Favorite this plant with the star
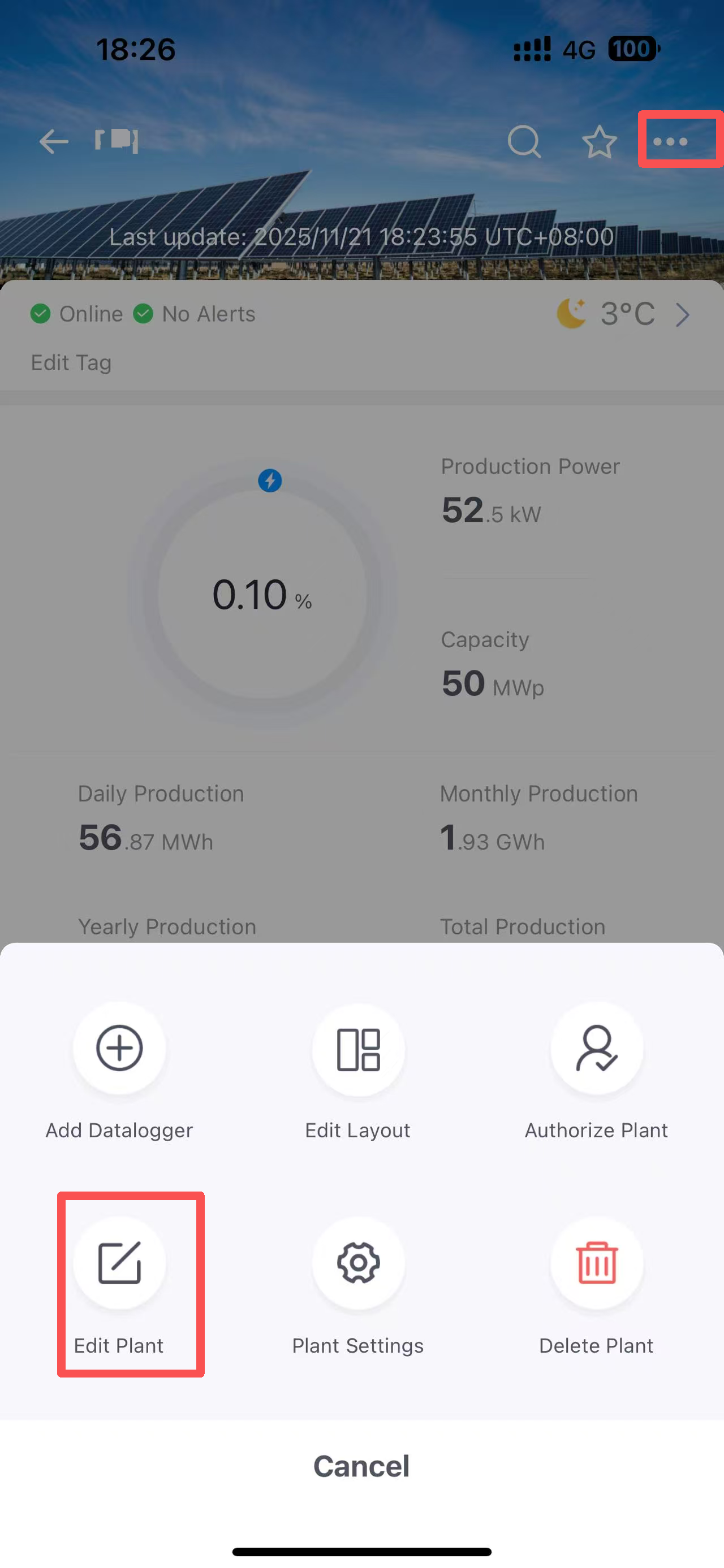Screen dimensions: 724x1568 tap(599, 142)
